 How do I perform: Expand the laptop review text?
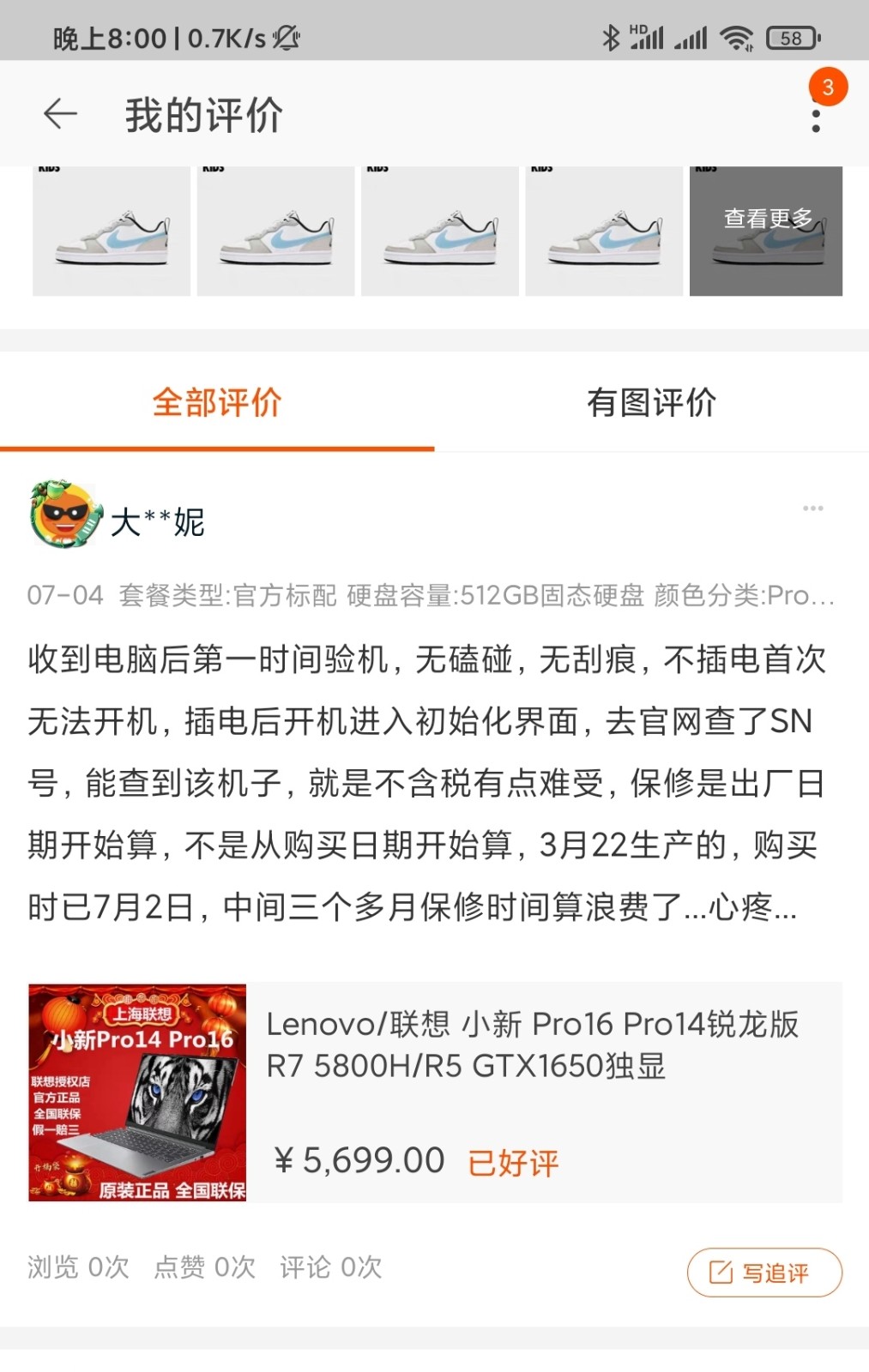[x=420, y=782]
